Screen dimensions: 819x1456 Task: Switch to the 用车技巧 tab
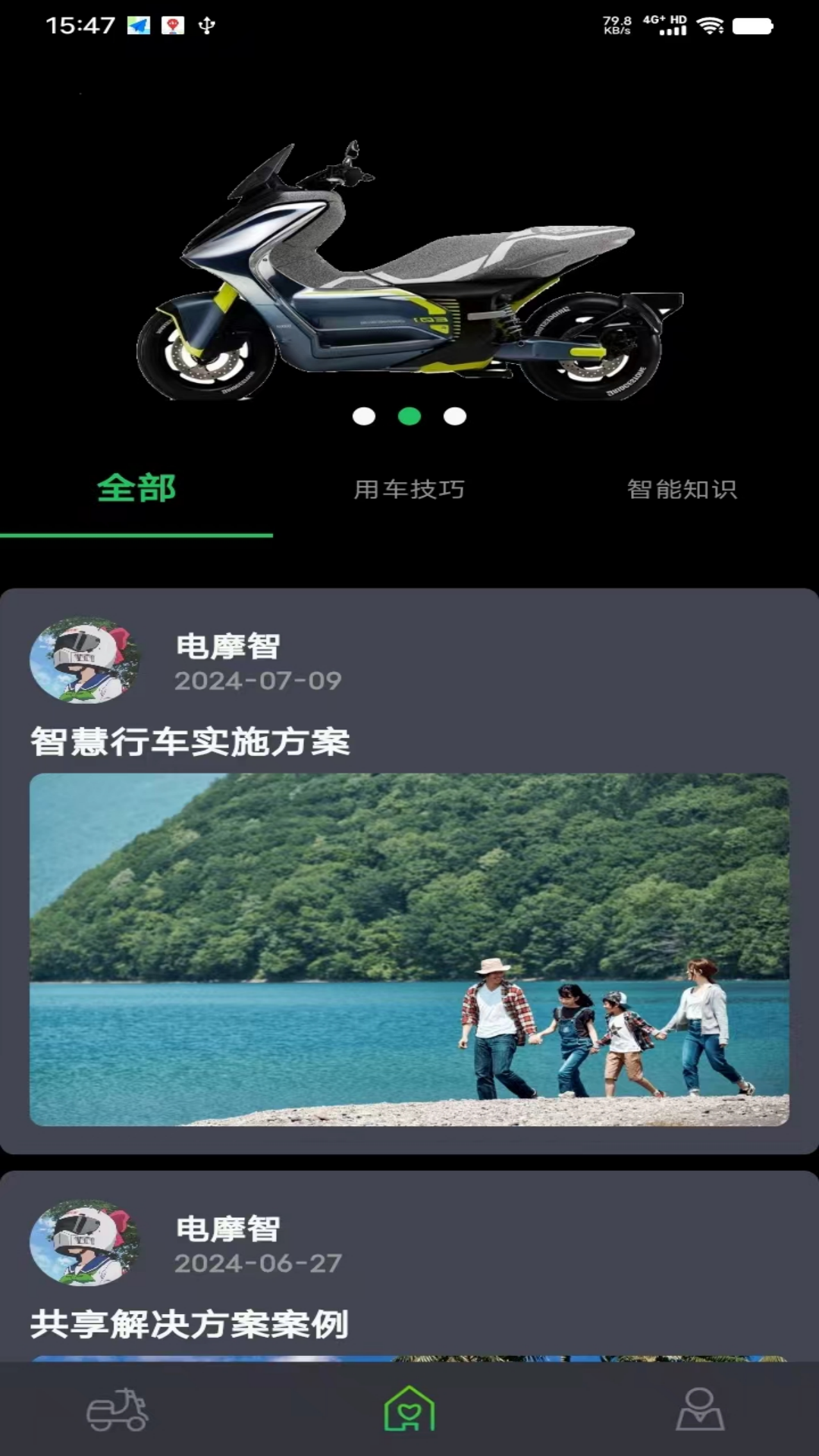pyautogui.click(x=409, y=490)
